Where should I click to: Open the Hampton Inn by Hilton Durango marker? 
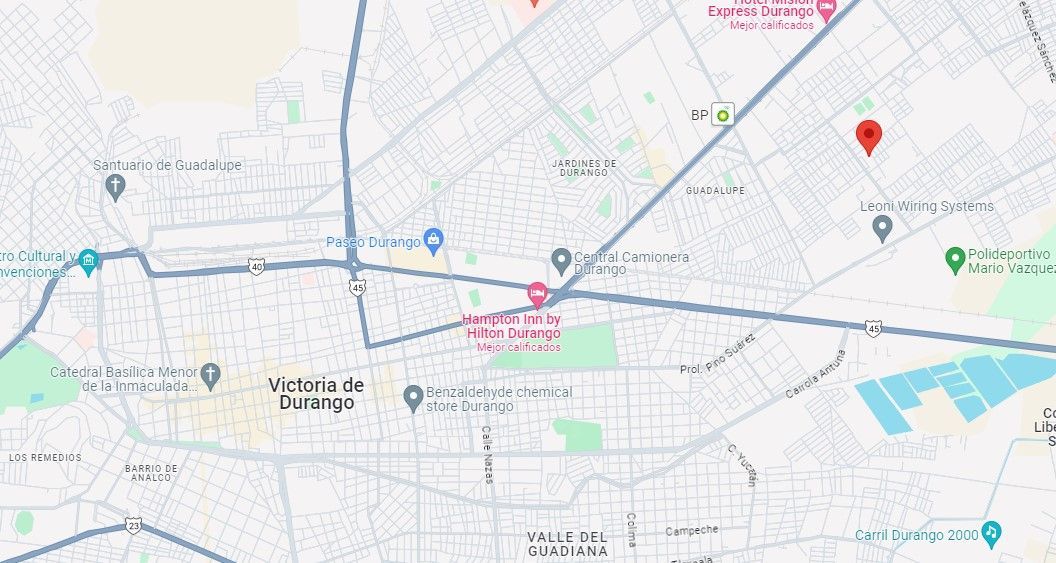(538, 294)
